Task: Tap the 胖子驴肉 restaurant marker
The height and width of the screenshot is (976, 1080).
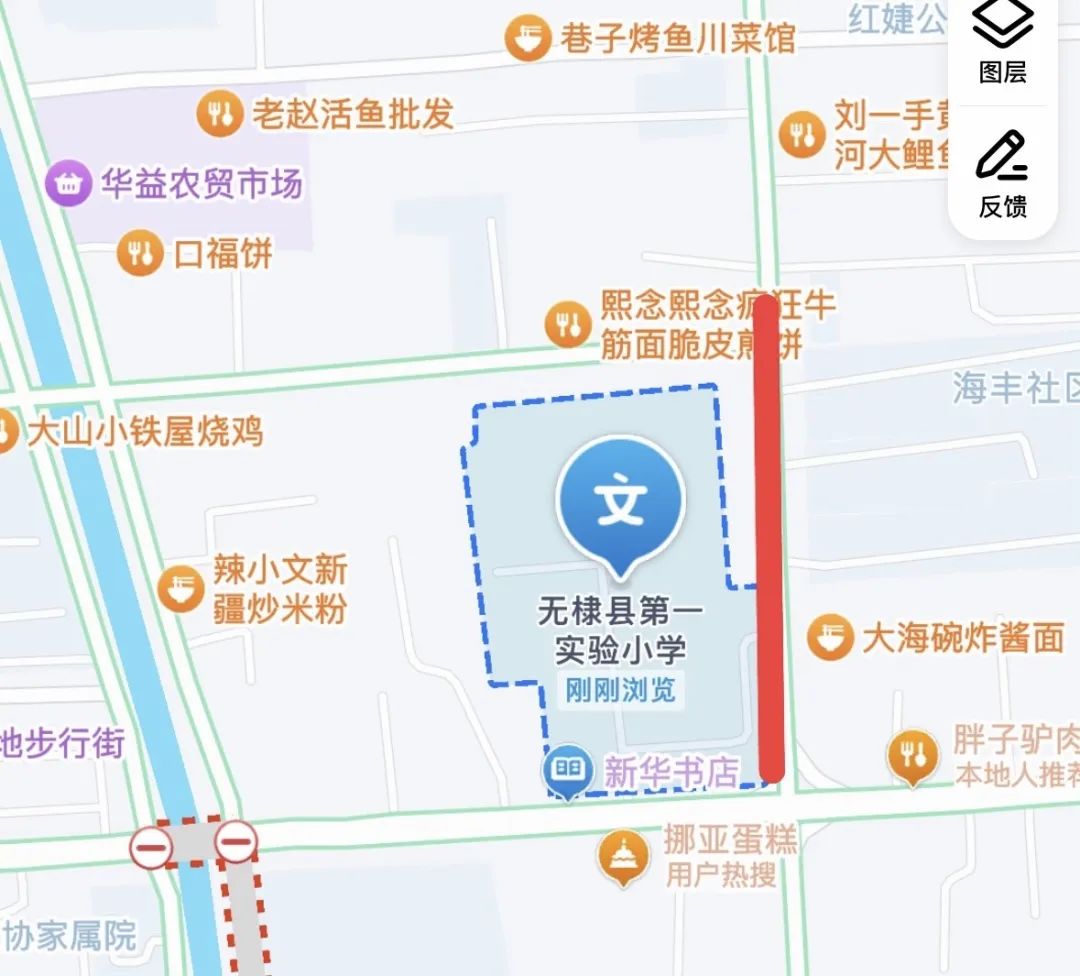Action: click(913, 755)
